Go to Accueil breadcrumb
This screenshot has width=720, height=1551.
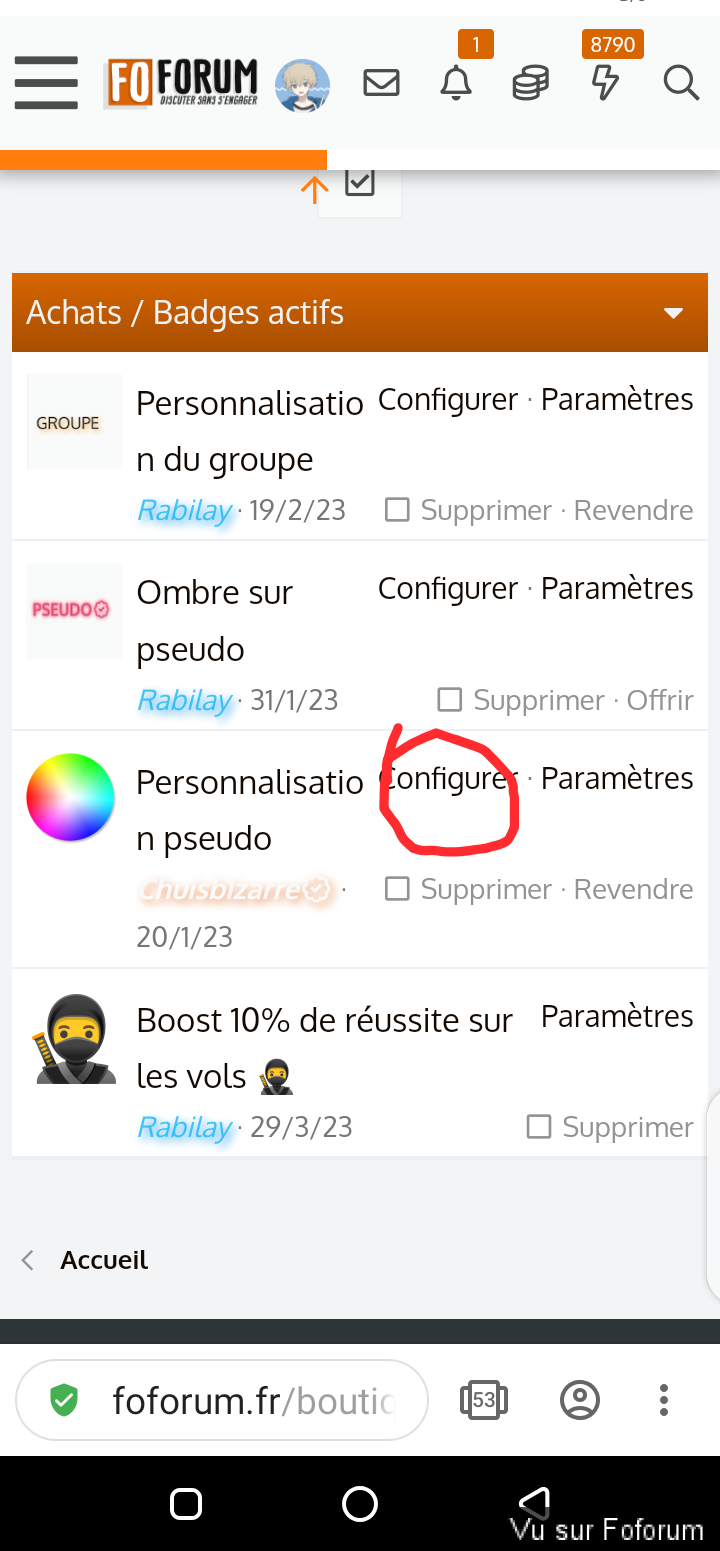click(104, 1260)
